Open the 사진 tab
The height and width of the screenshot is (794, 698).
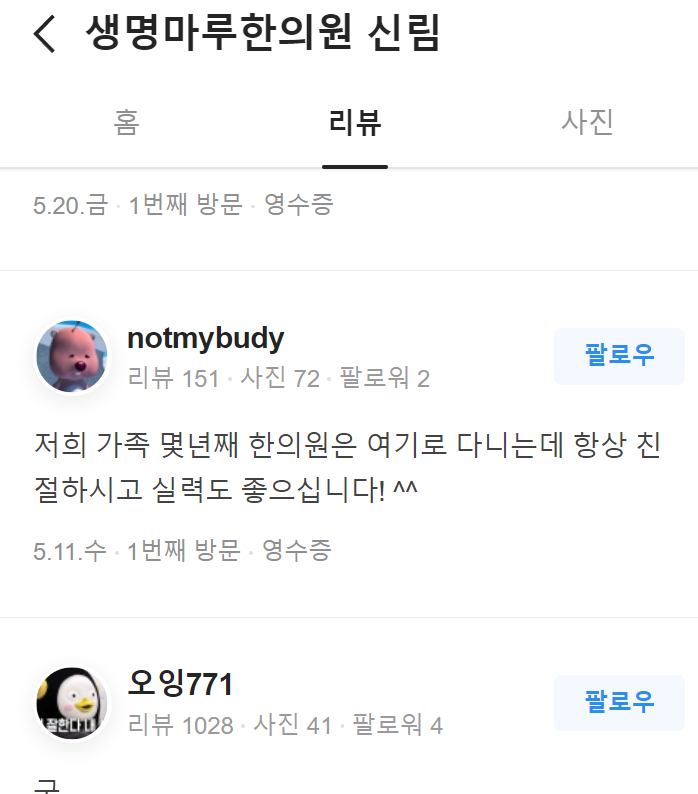[587, 123]
